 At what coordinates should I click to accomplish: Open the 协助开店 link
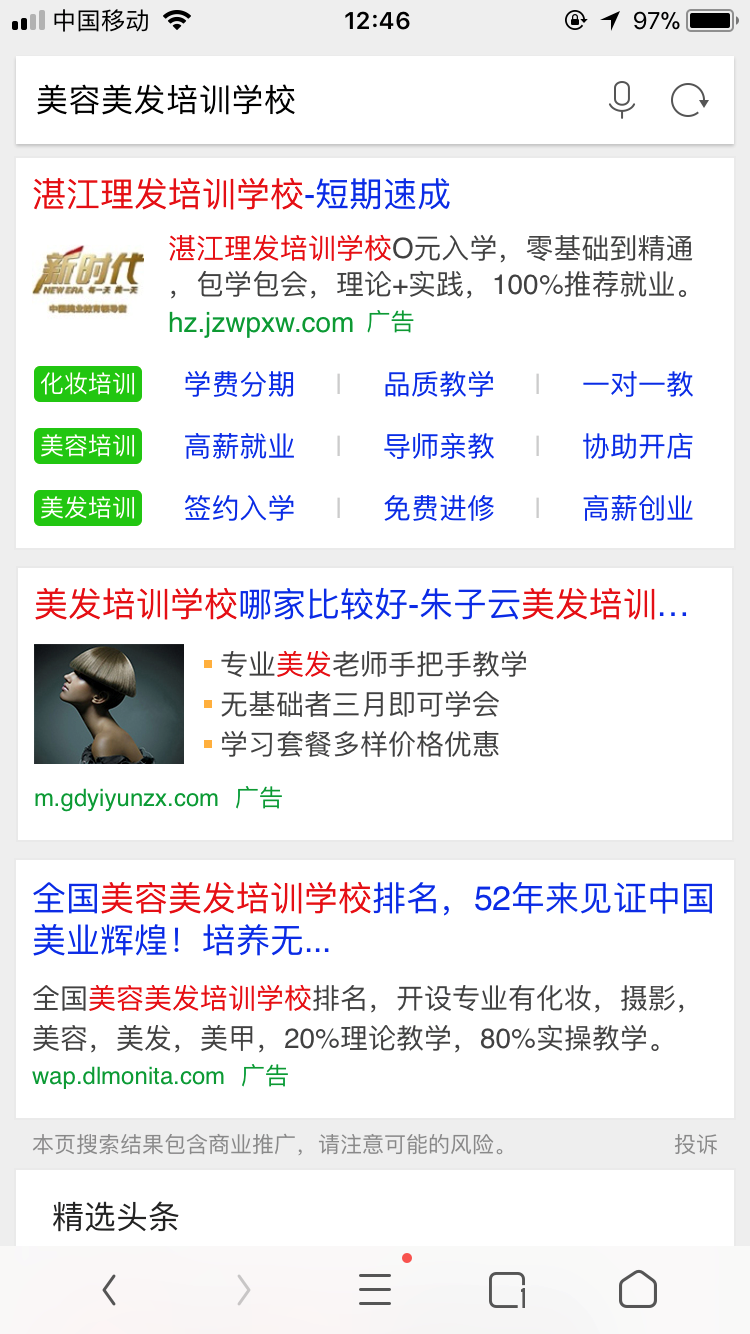tap(638, 446)
